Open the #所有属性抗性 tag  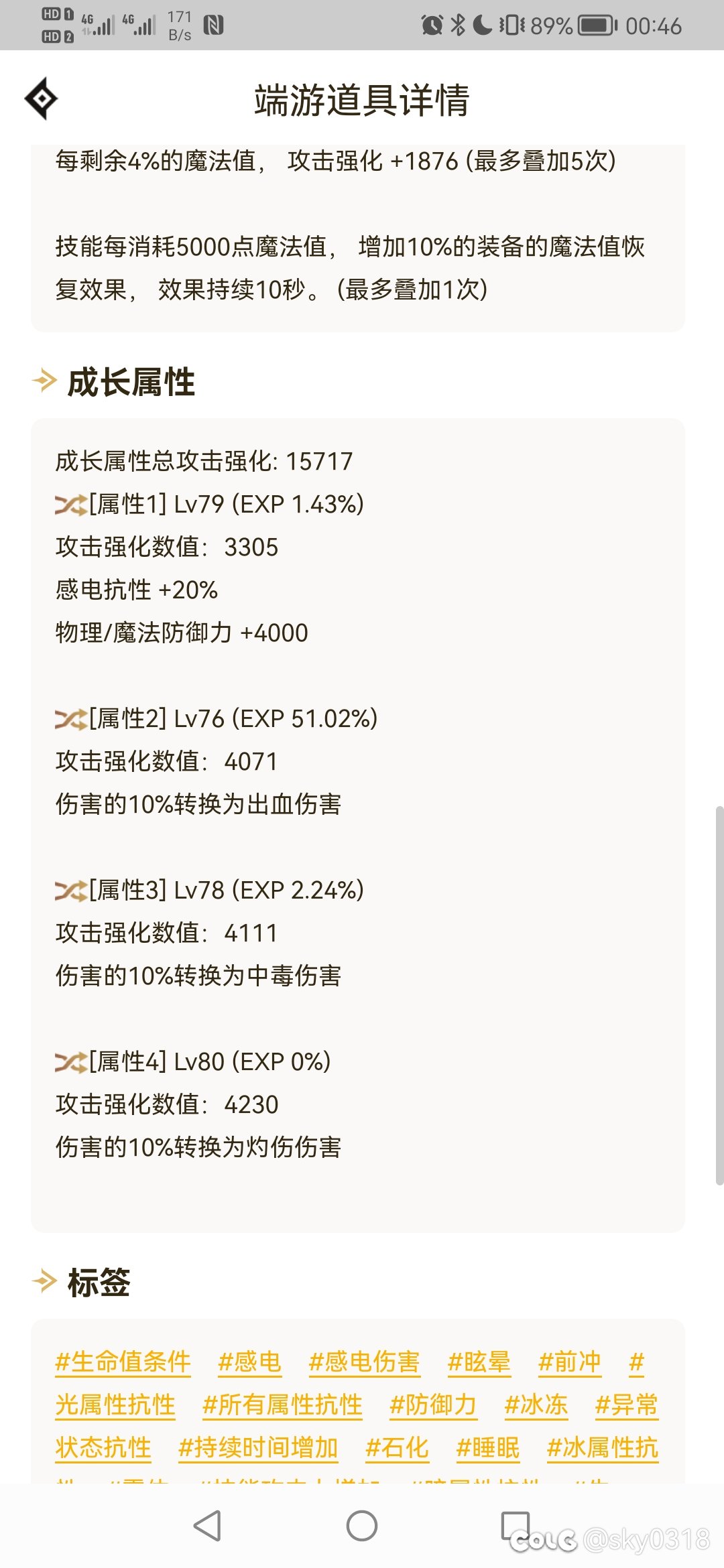tap(282, 1405)
